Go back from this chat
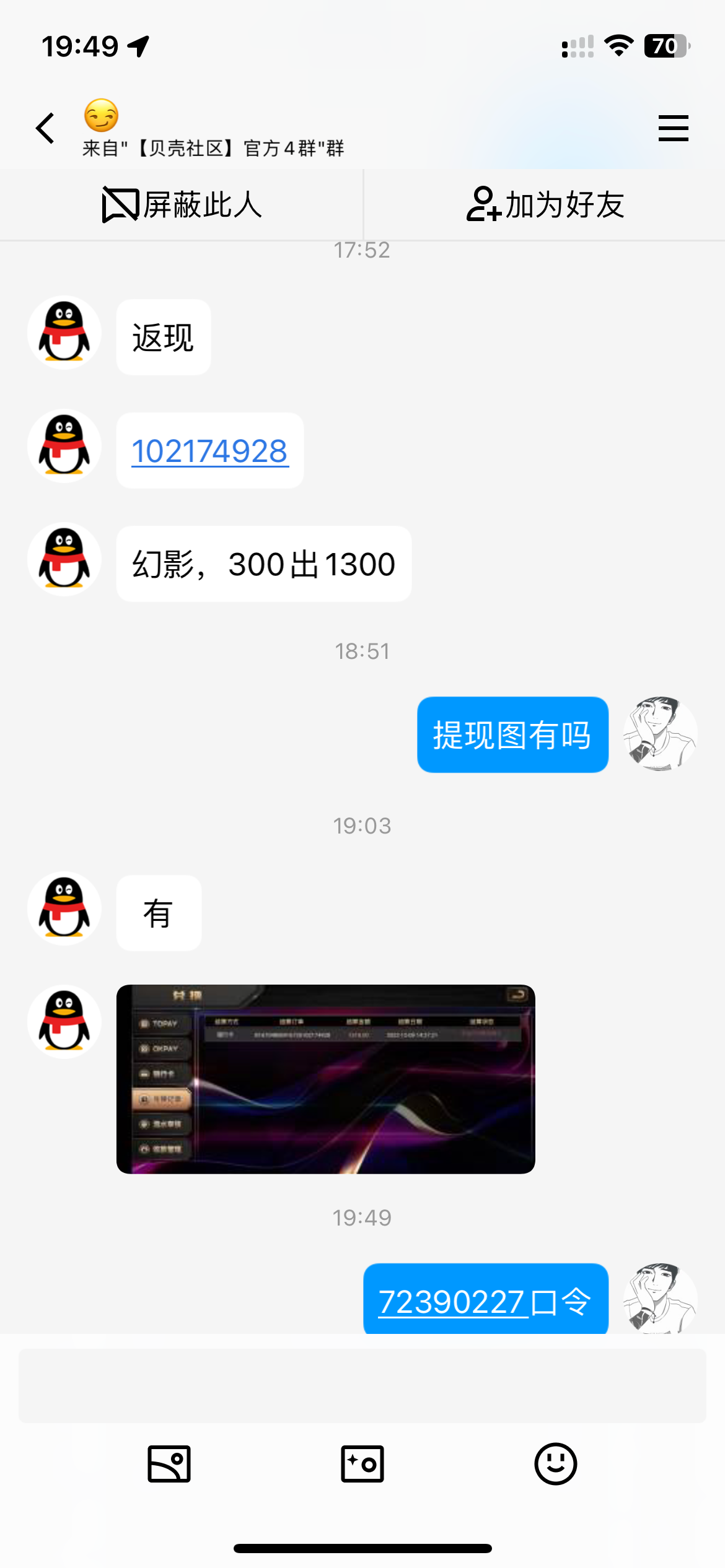 click(x=45, y=129)
